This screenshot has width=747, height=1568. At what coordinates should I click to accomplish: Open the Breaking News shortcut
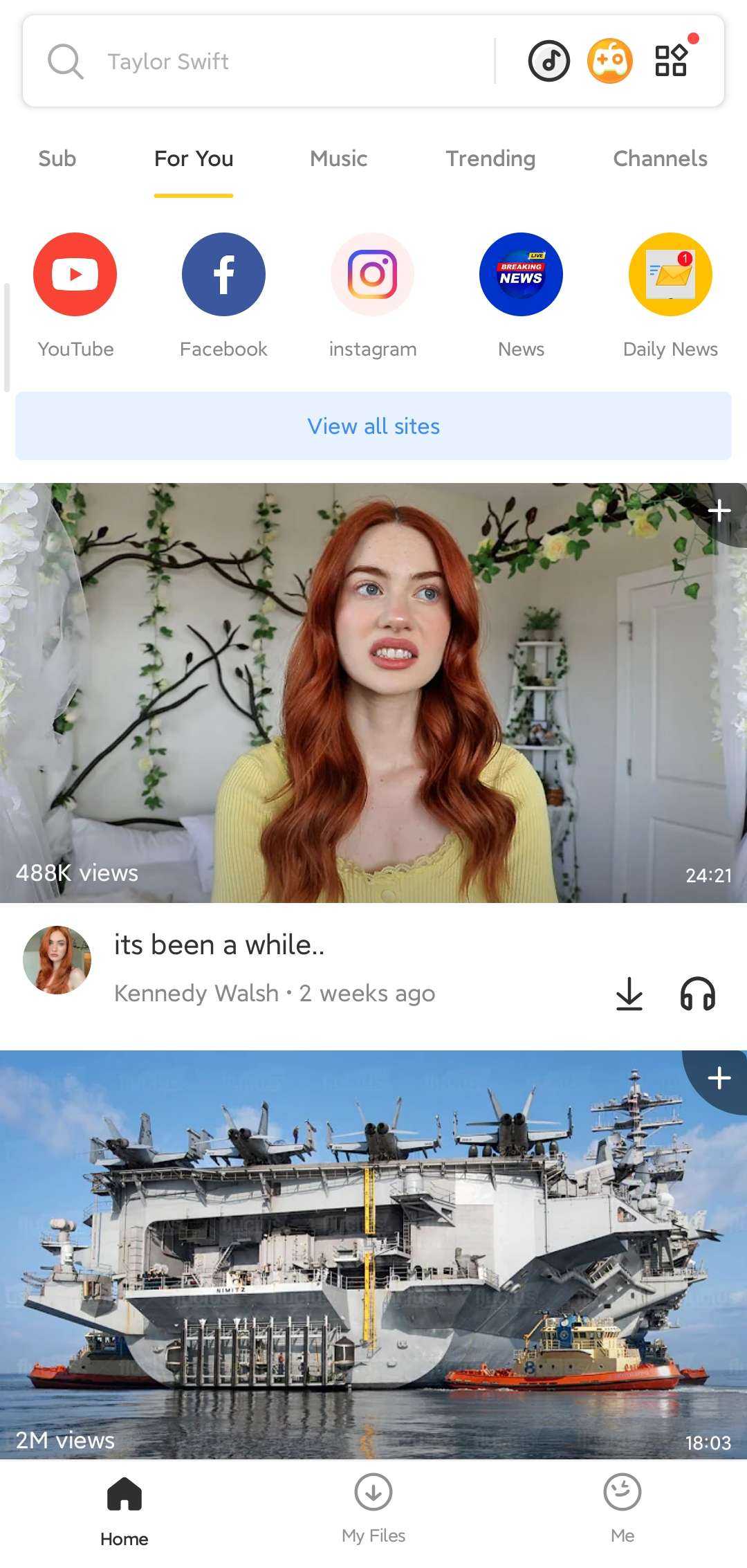(x=521, y=275)
